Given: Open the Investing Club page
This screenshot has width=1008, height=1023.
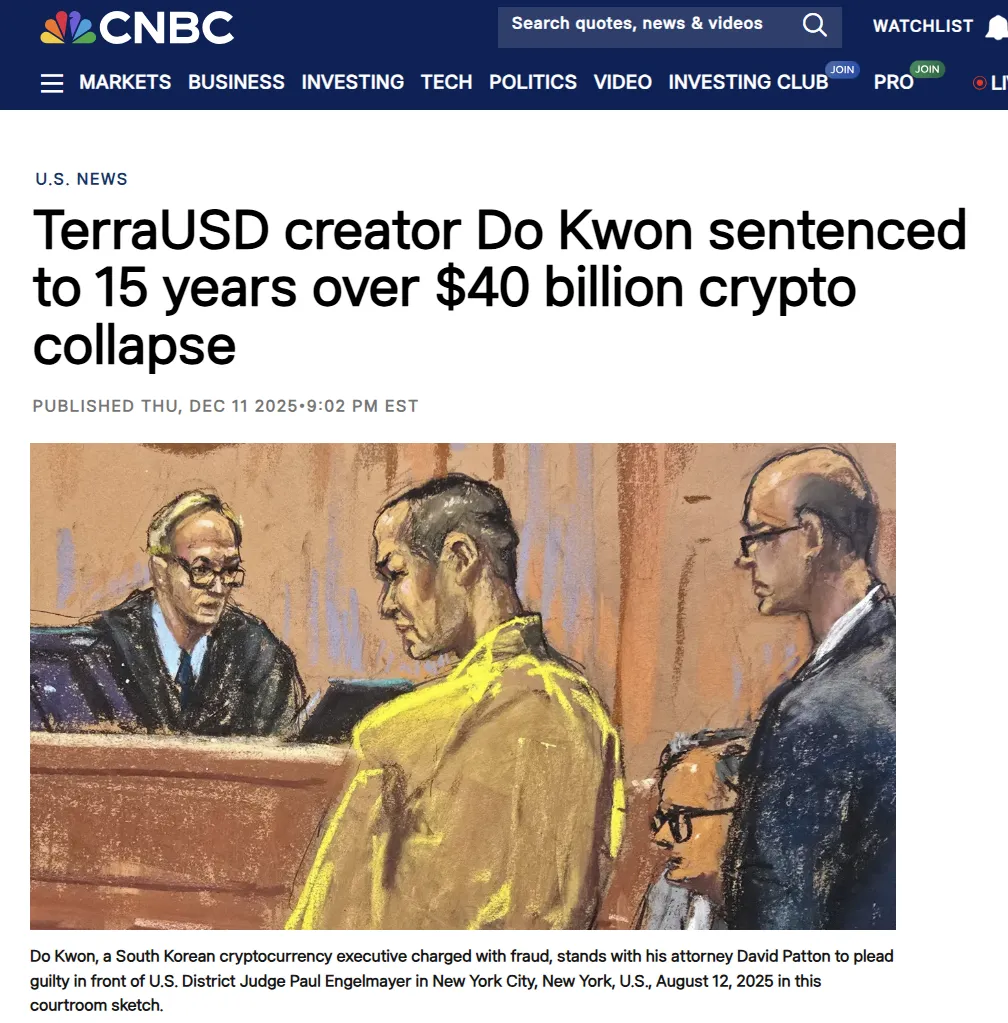Looking at the screenshot, I should coord(748,82).
